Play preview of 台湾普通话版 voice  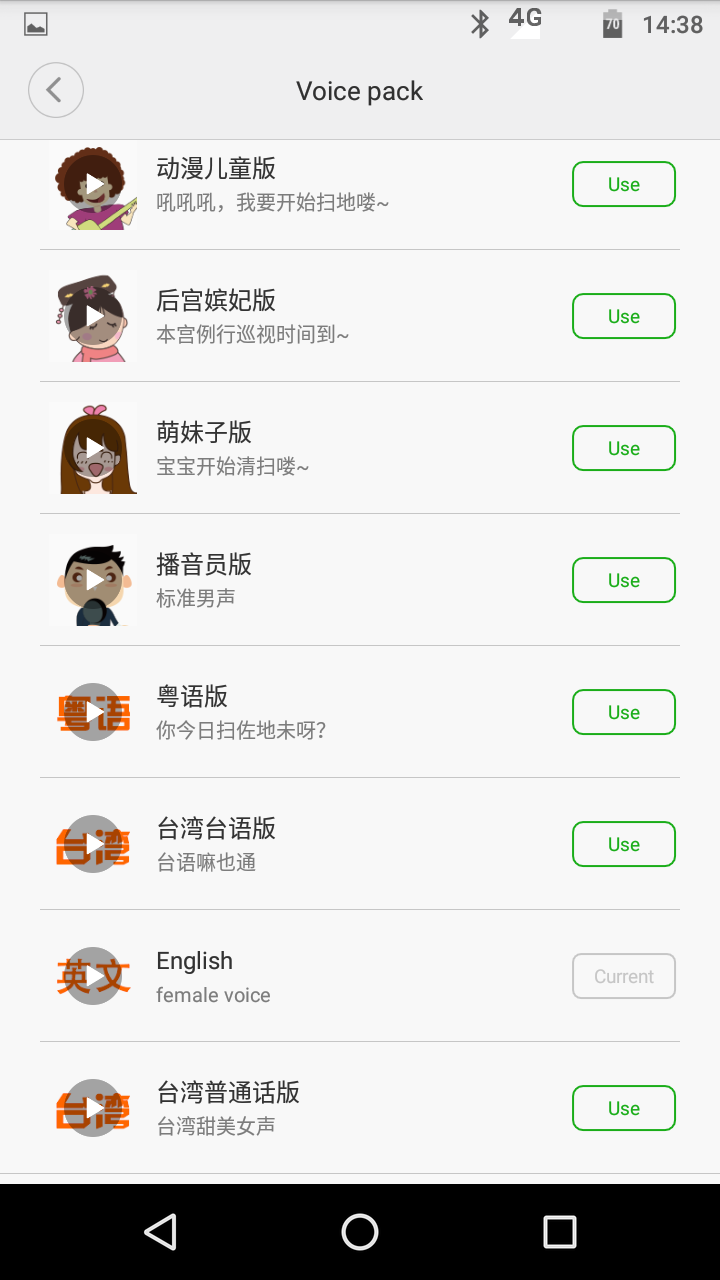tap(93, 1108)
